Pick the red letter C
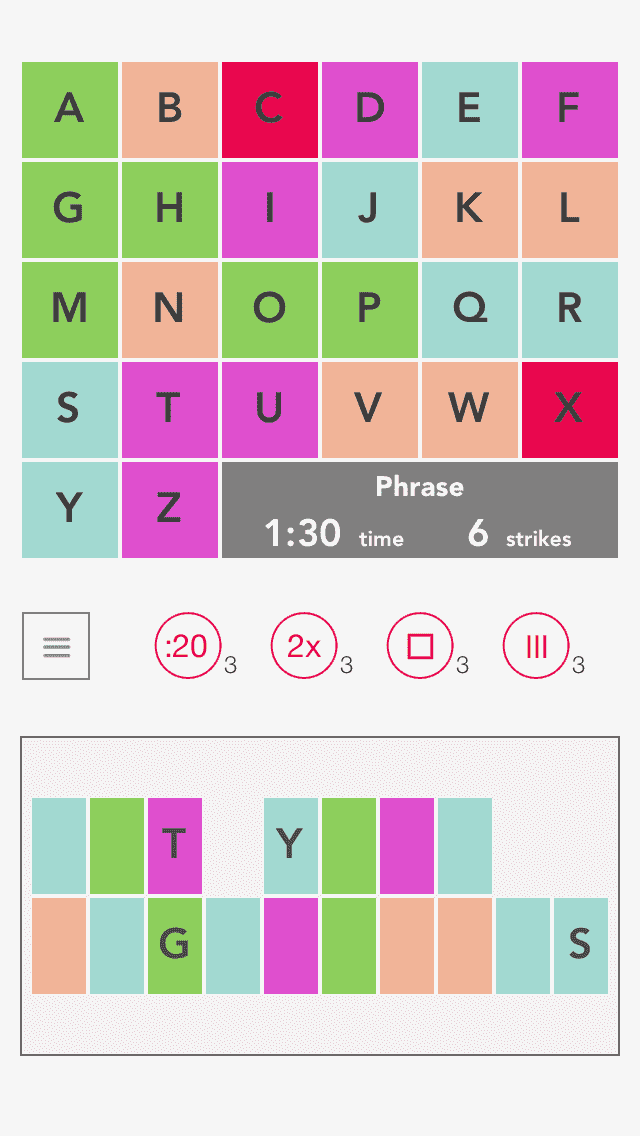The height and width of the screenshot is (1136, 640). (270, 109)
